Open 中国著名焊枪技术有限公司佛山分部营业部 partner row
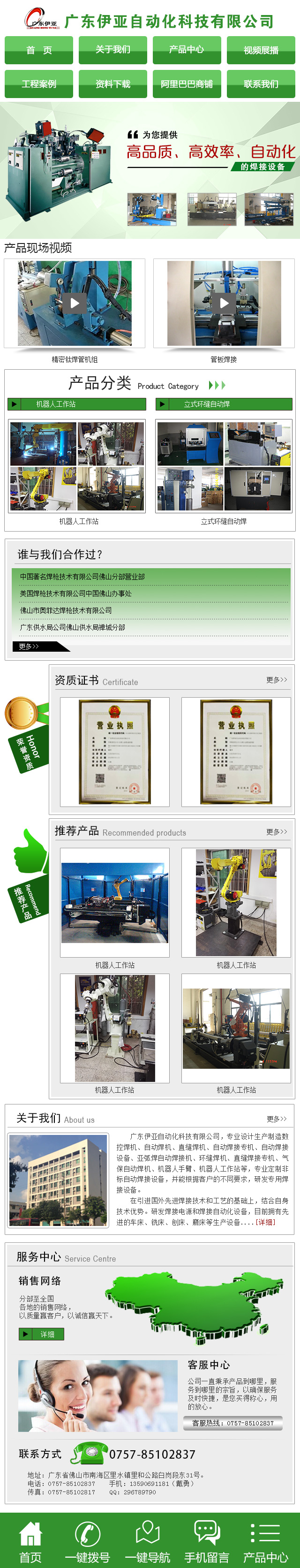Image resolution: width=300 pixels, height=1568 pixels. click(82, 577)
